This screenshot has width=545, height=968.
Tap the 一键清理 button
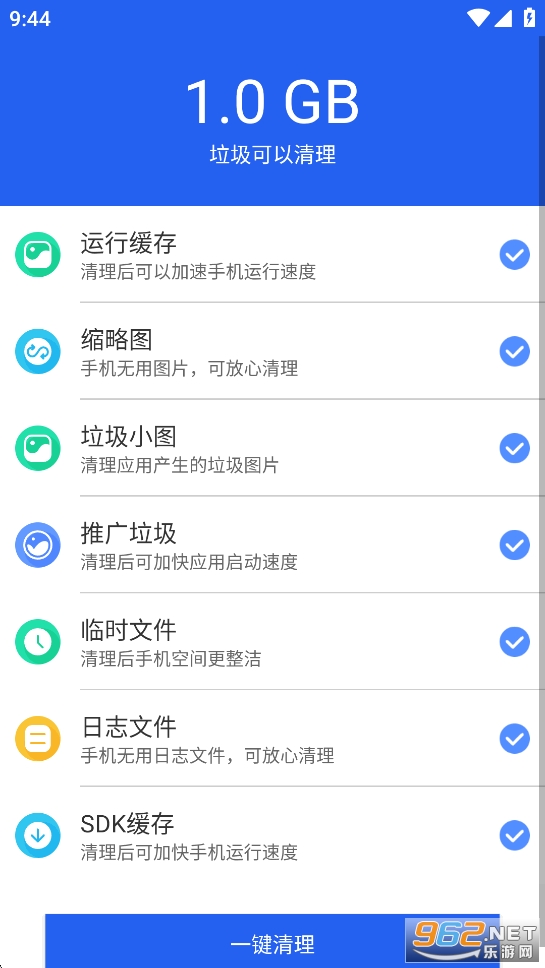[272, 941]
